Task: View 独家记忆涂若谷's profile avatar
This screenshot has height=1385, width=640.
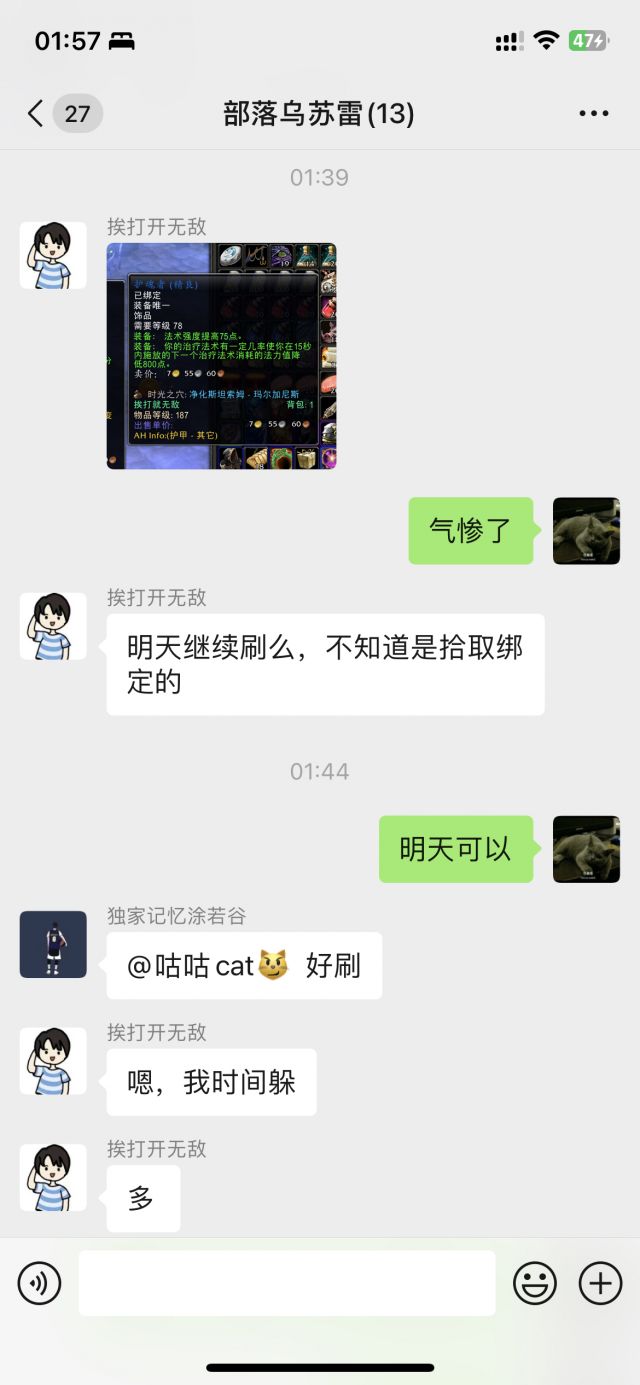Action: click(53, 944)
